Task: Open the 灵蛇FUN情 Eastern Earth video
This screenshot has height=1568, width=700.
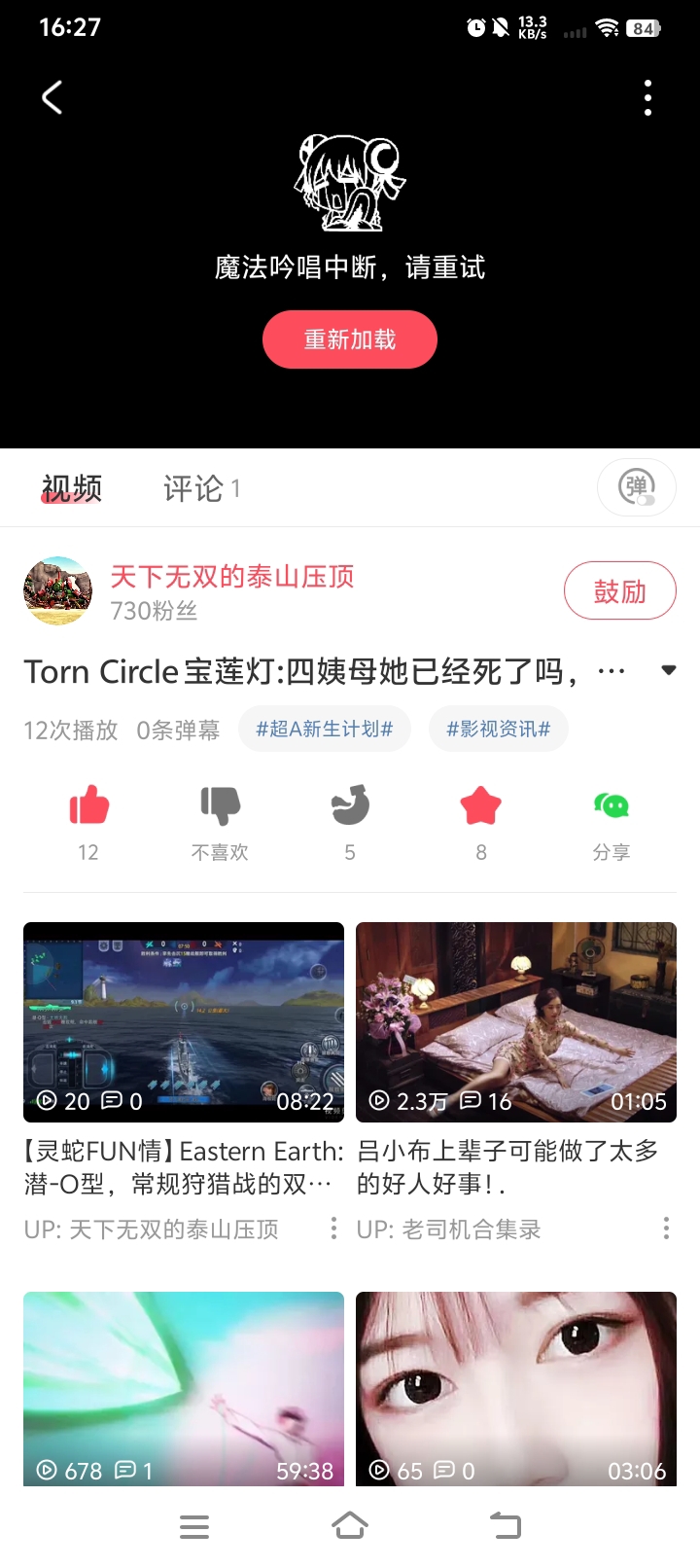Action: (x=184, y=1021)
